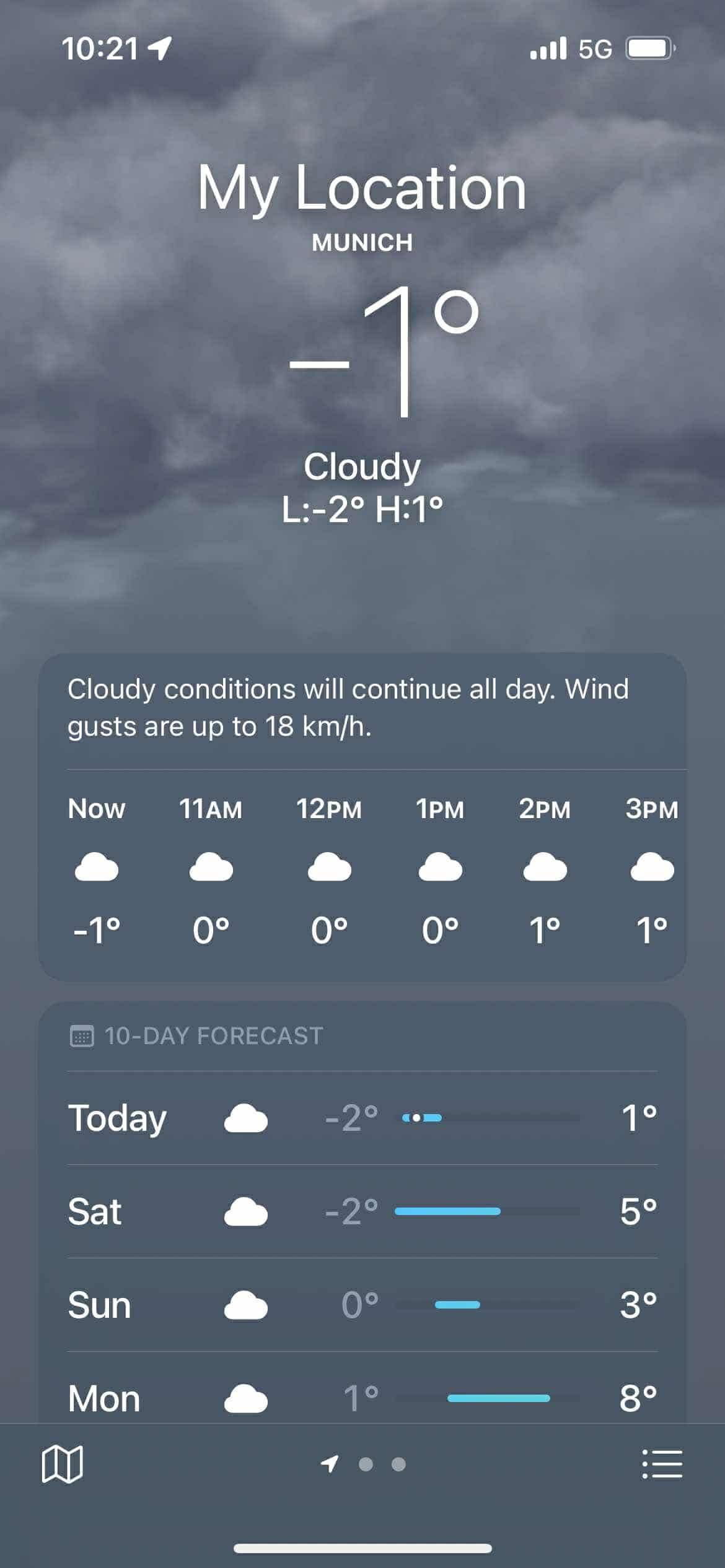This screenshot has height=1568, width=725.
Task: Open Today's forecast details
Action: point(362,1118)
